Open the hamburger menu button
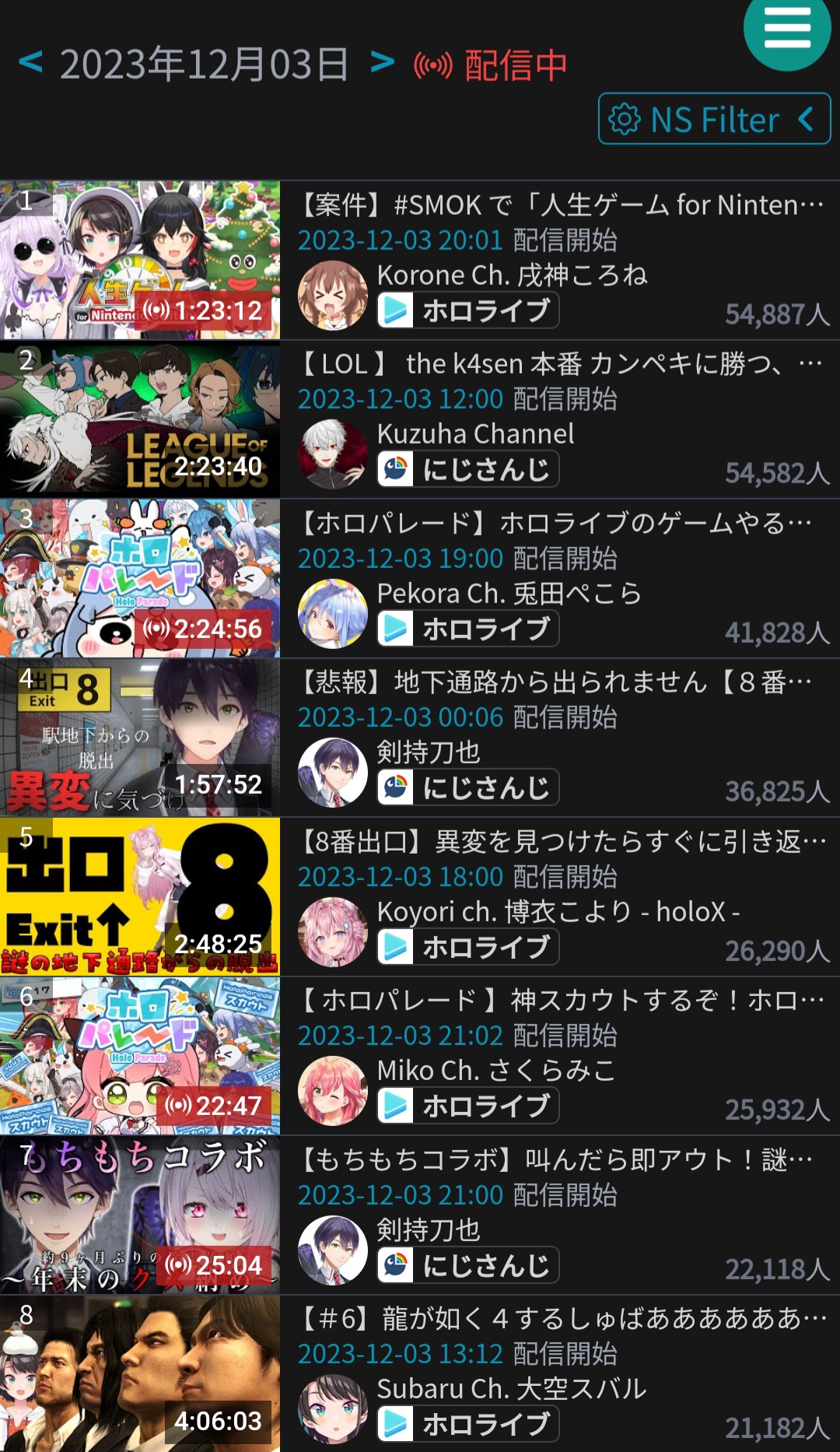The height and width of the screenshot is (1452, 840). (x=787, y=30)
